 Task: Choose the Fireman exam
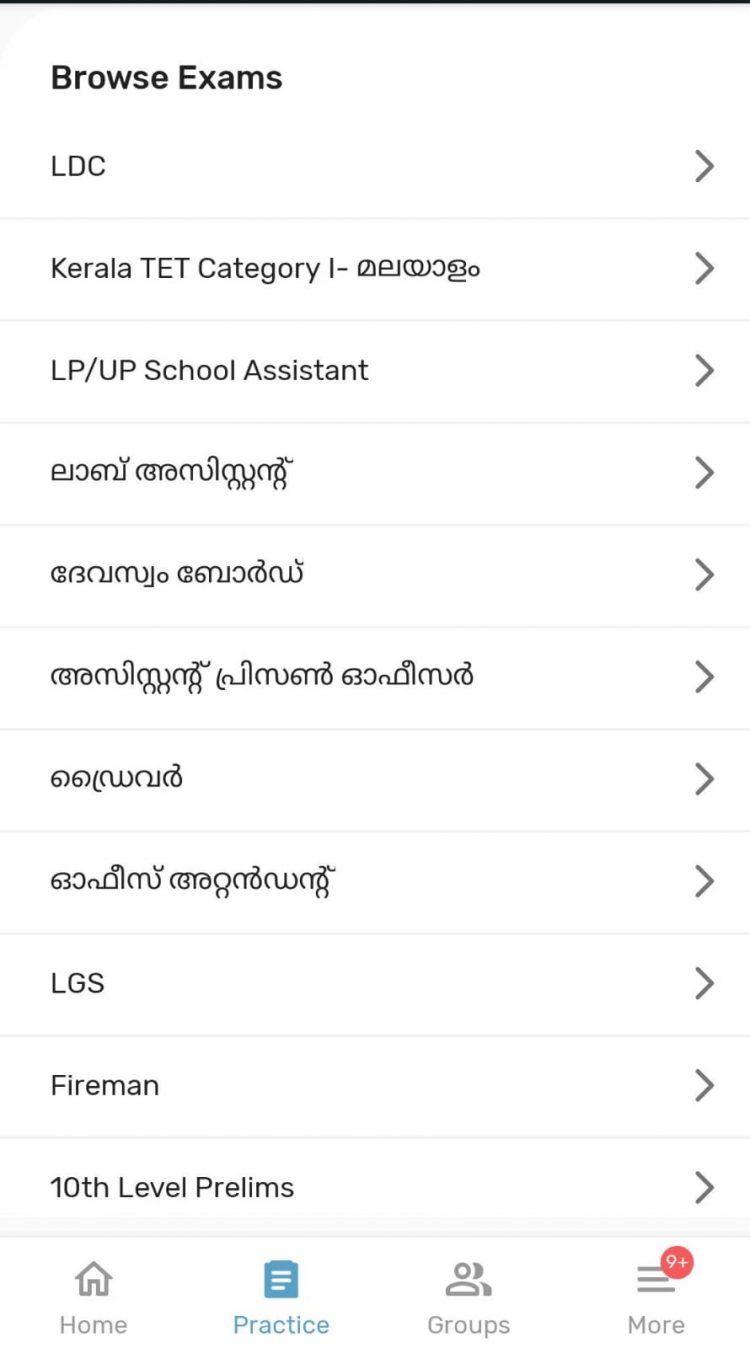click(375, 1085)
